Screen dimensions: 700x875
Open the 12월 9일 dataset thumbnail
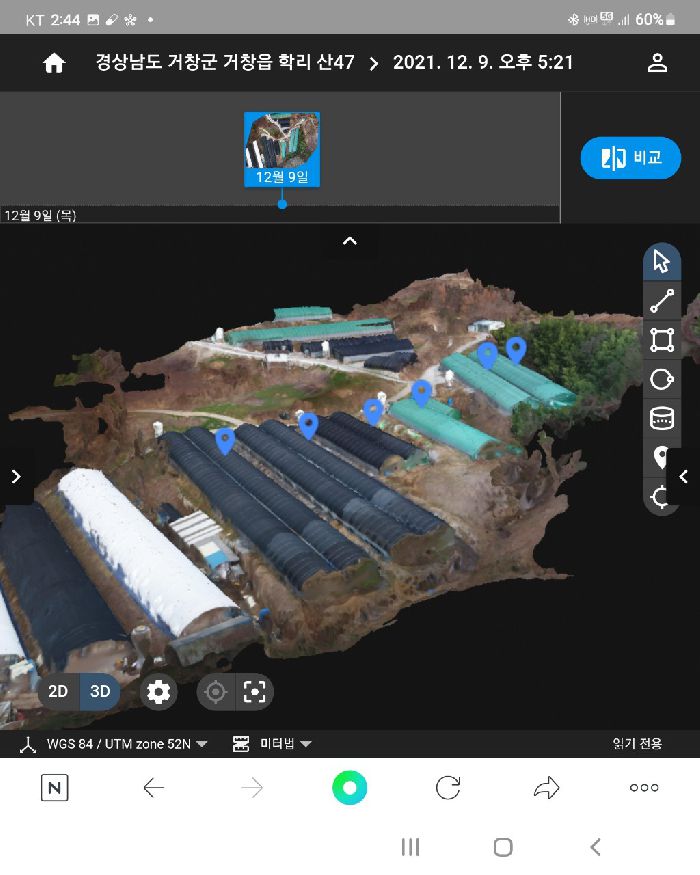coord(282,149)
